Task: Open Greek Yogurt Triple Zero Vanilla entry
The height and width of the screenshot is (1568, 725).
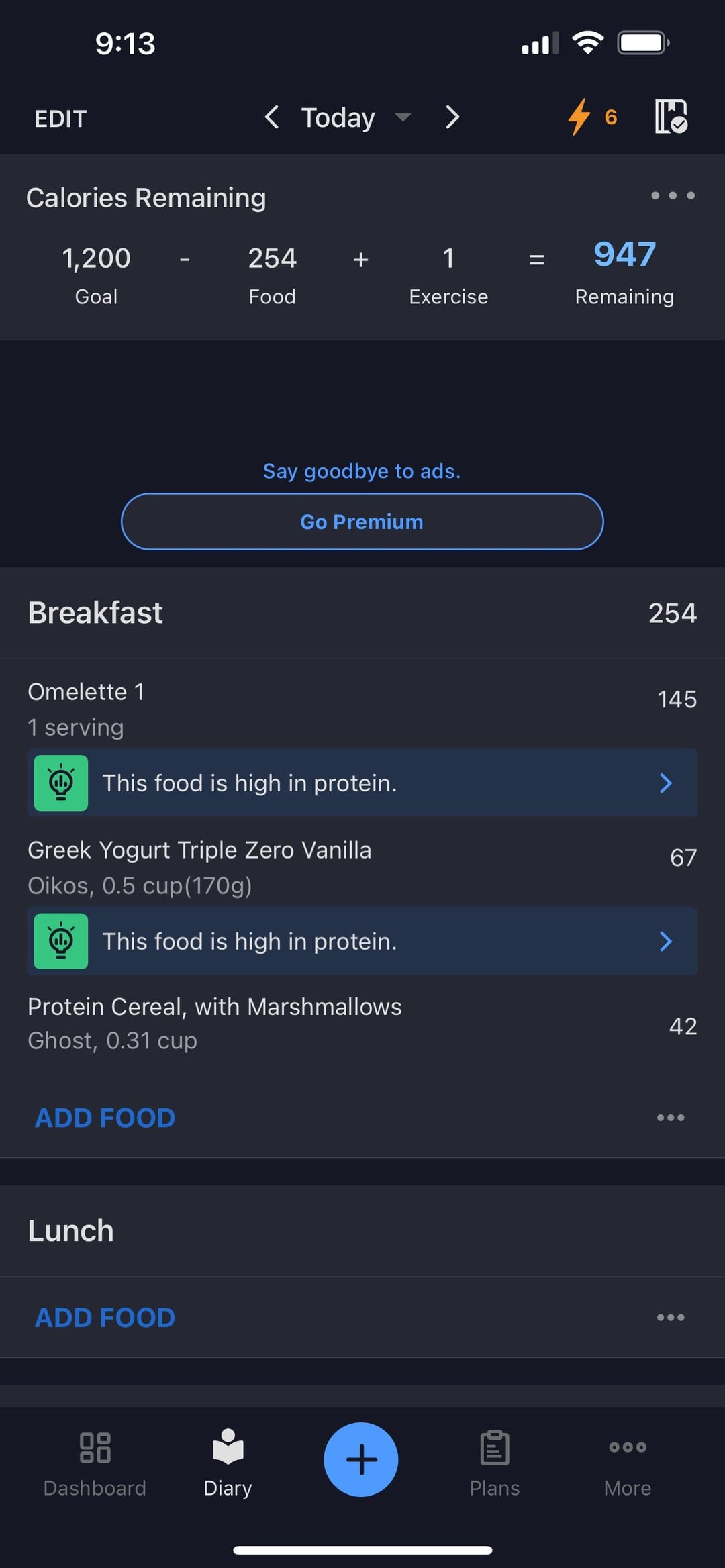Action: [x=362, y=867]
